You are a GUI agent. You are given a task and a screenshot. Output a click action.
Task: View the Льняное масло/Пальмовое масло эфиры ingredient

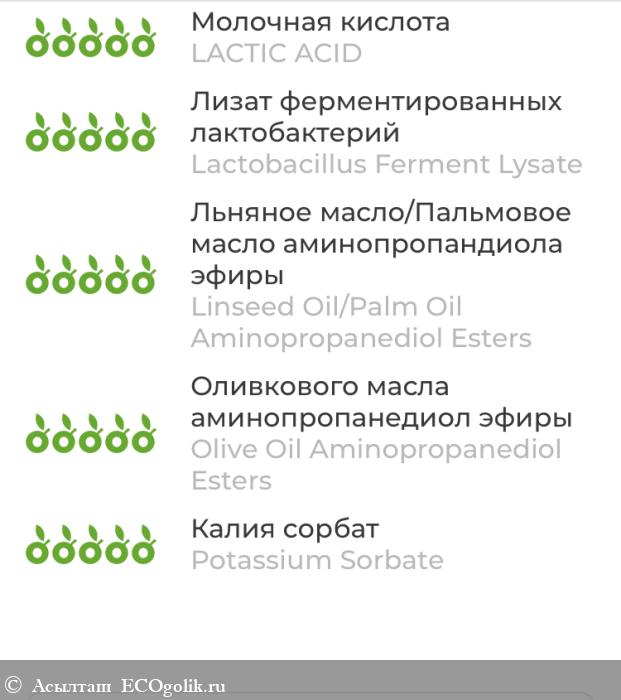point(380,244)
